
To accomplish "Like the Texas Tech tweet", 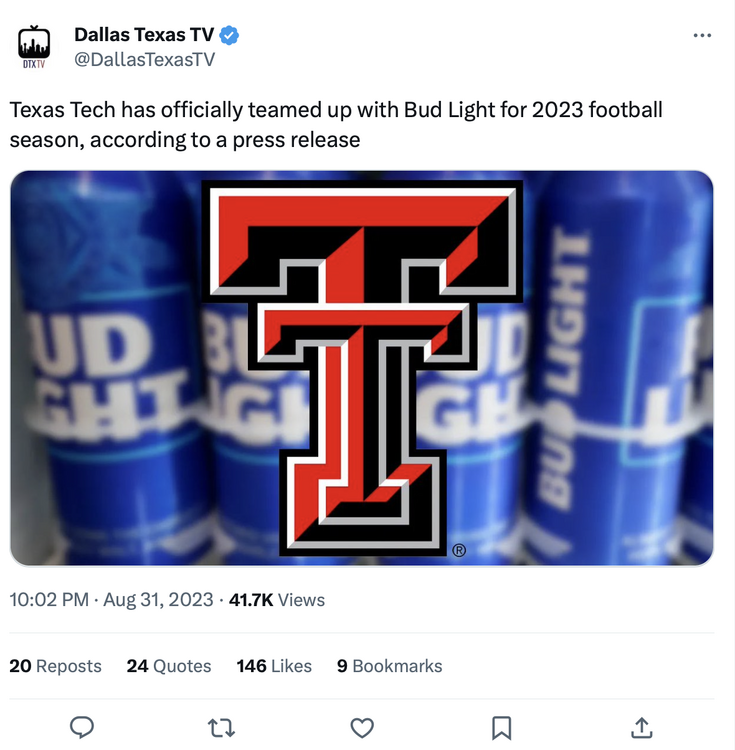I will point(362,727).
